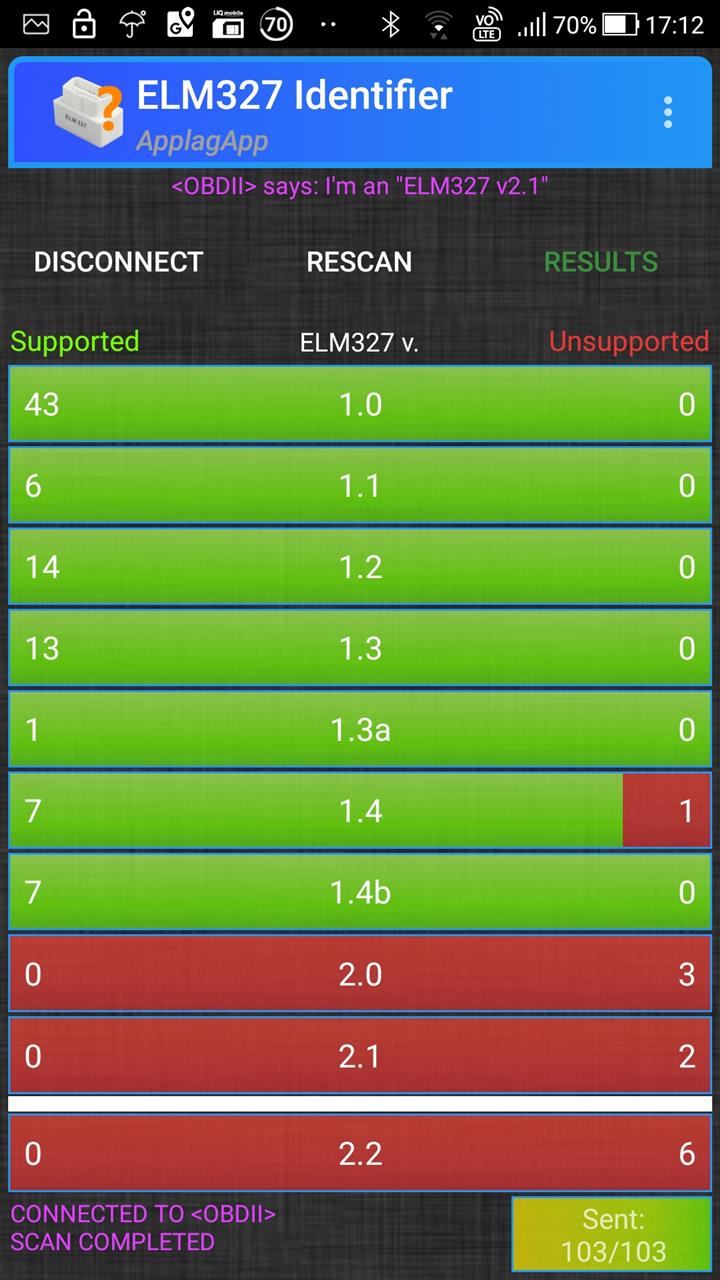The width and height of the screenshot is (720, 1280).
Task: View details for version 1.2
Action: (x=360, y=567)
